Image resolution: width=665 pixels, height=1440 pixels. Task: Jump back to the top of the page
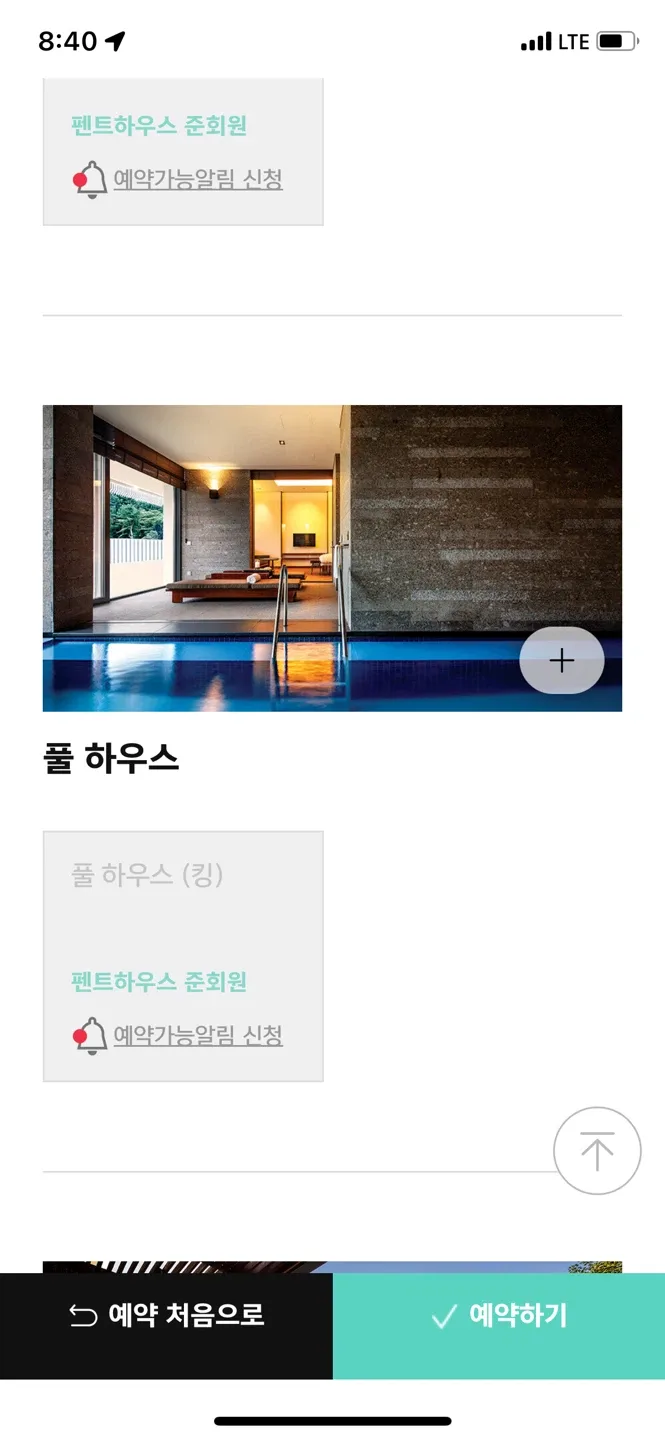(x=597, y=1151)
